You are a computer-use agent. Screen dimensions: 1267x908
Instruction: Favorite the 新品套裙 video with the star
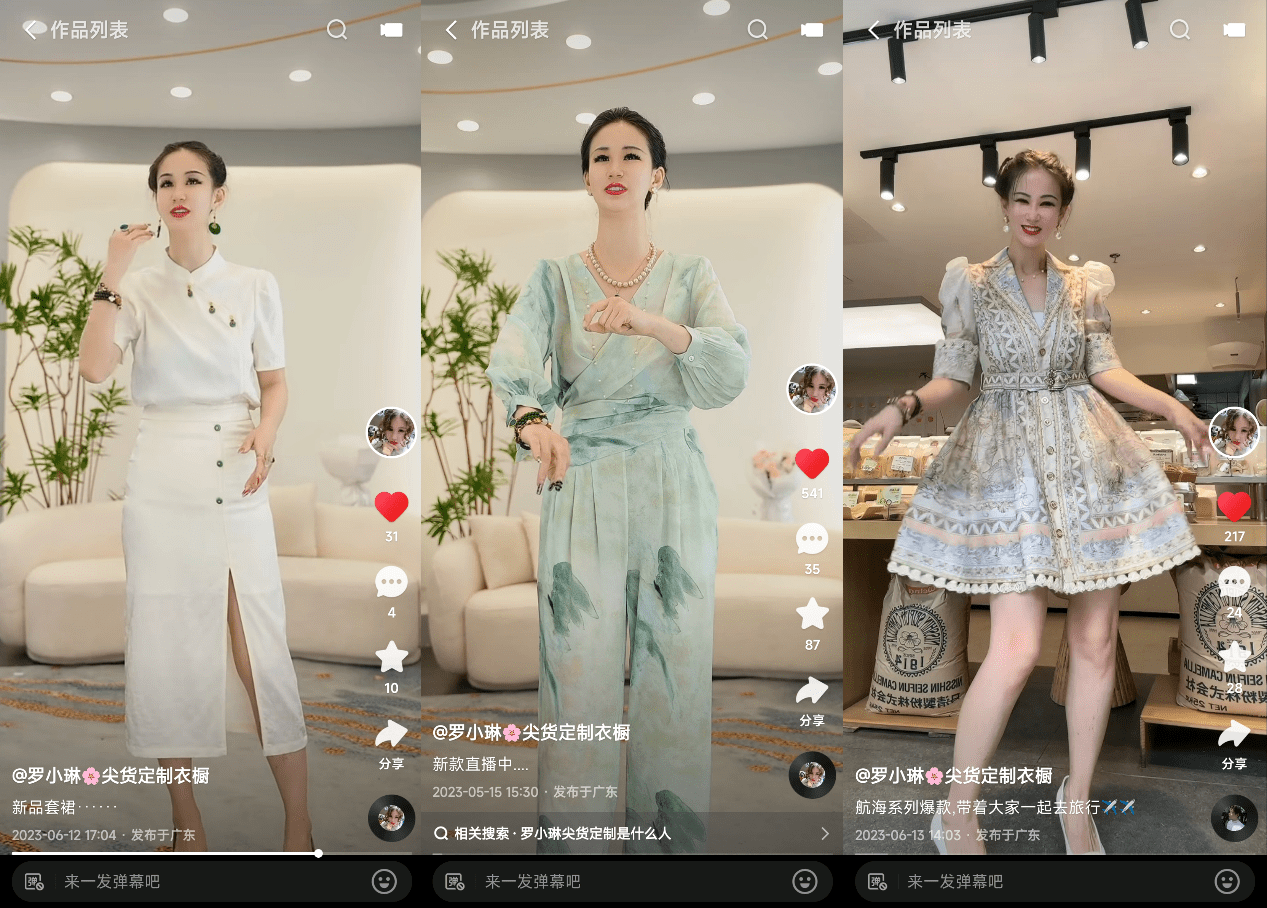pyautogui.click(x=391, y=657)
